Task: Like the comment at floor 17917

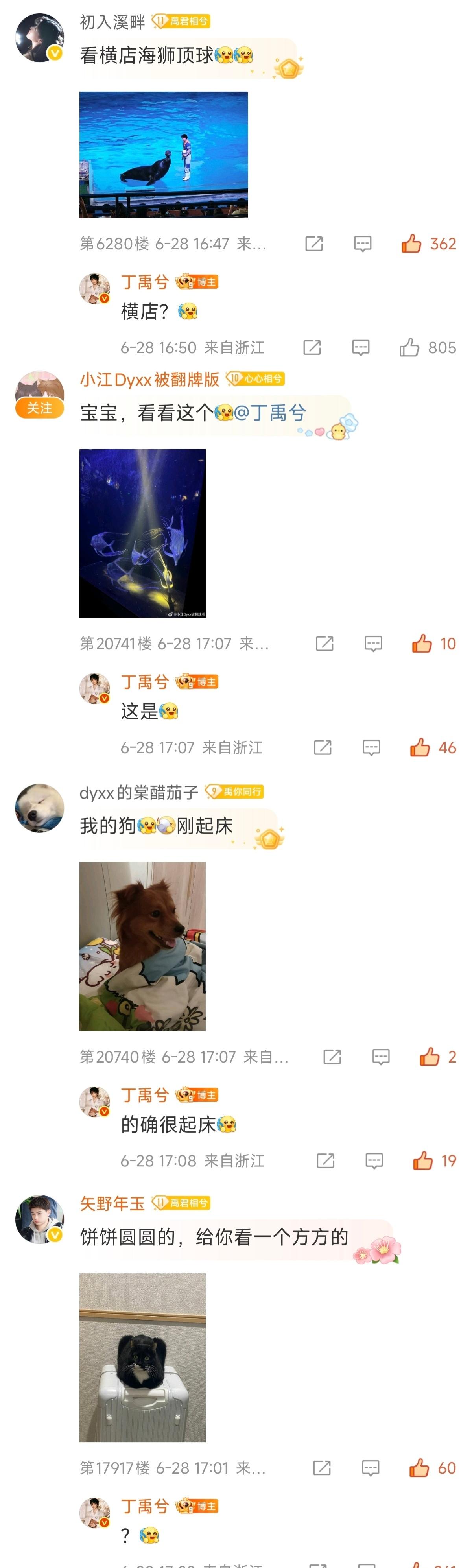Action: point(419,1468)
